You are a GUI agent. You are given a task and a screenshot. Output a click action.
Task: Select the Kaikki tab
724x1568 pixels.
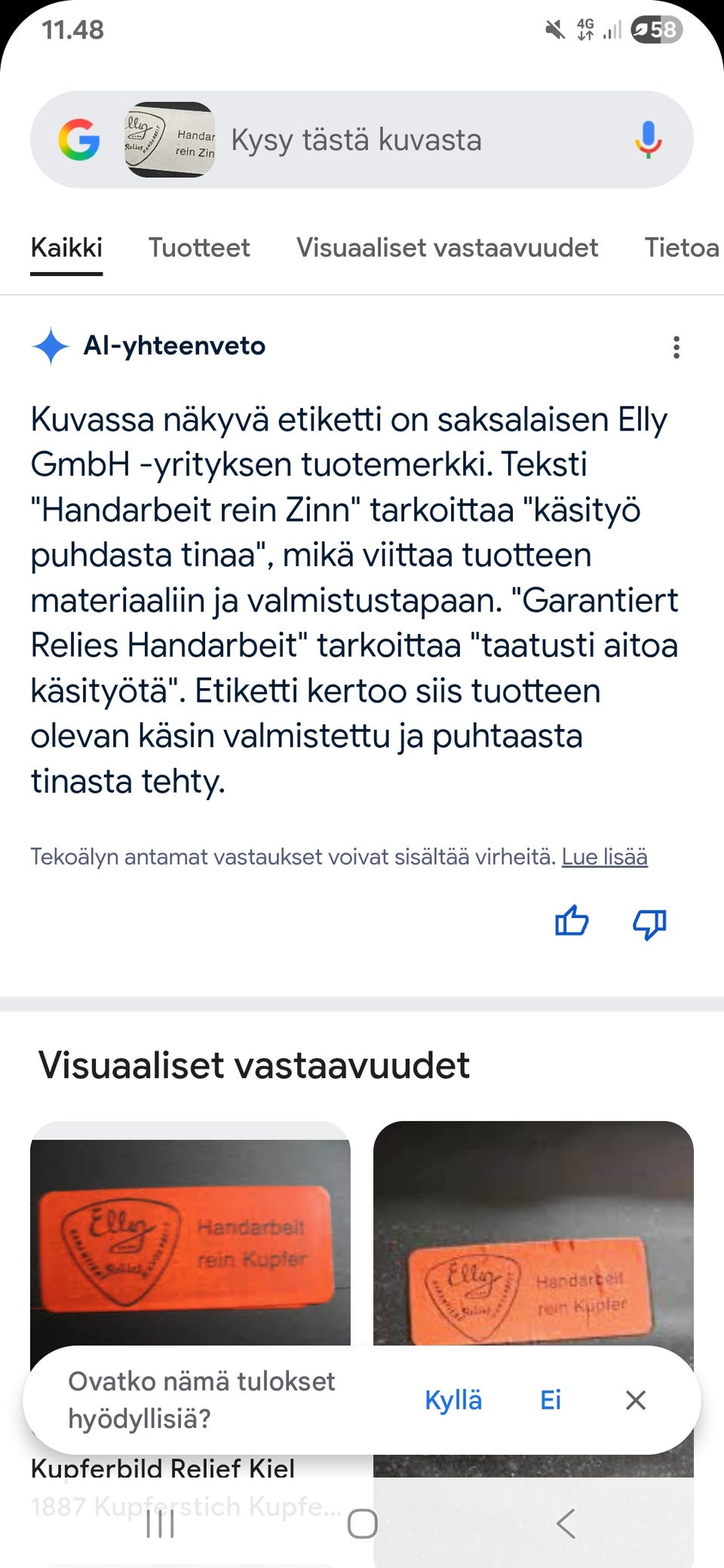click(66, 248)
